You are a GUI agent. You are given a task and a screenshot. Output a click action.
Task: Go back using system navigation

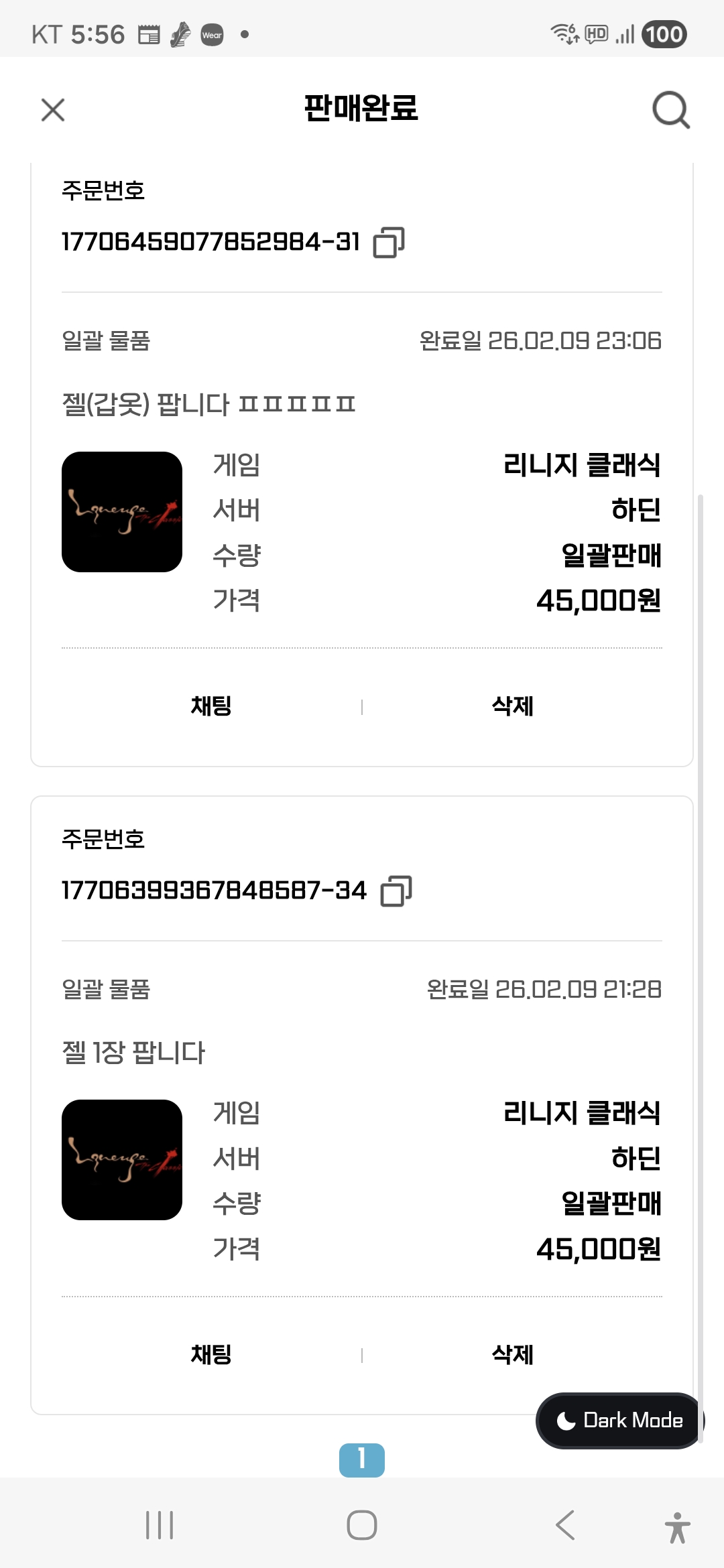[565, 1526]
